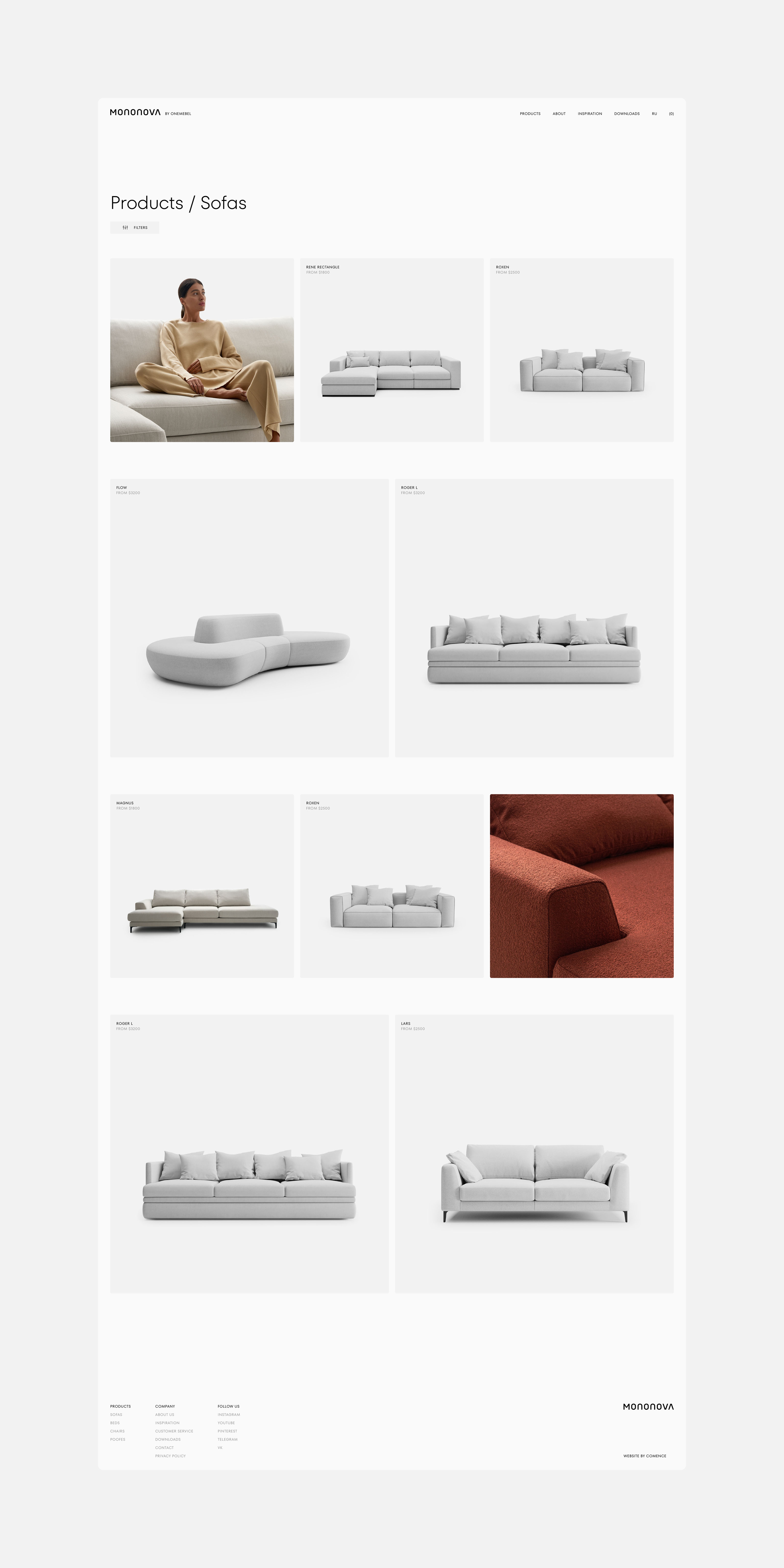The image size is (784, 1568).
Task: Open the cart showing (0)
Action: (671, 114)
